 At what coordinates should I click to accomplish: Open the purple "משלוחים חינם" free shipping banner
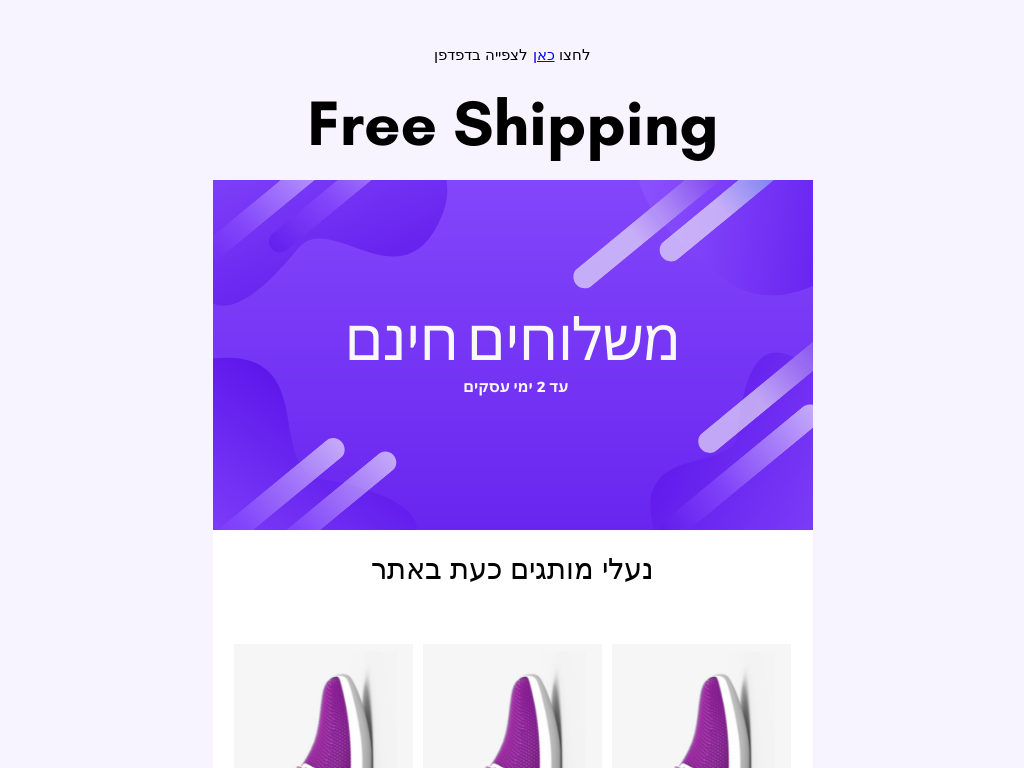click(x=512, y=354)
